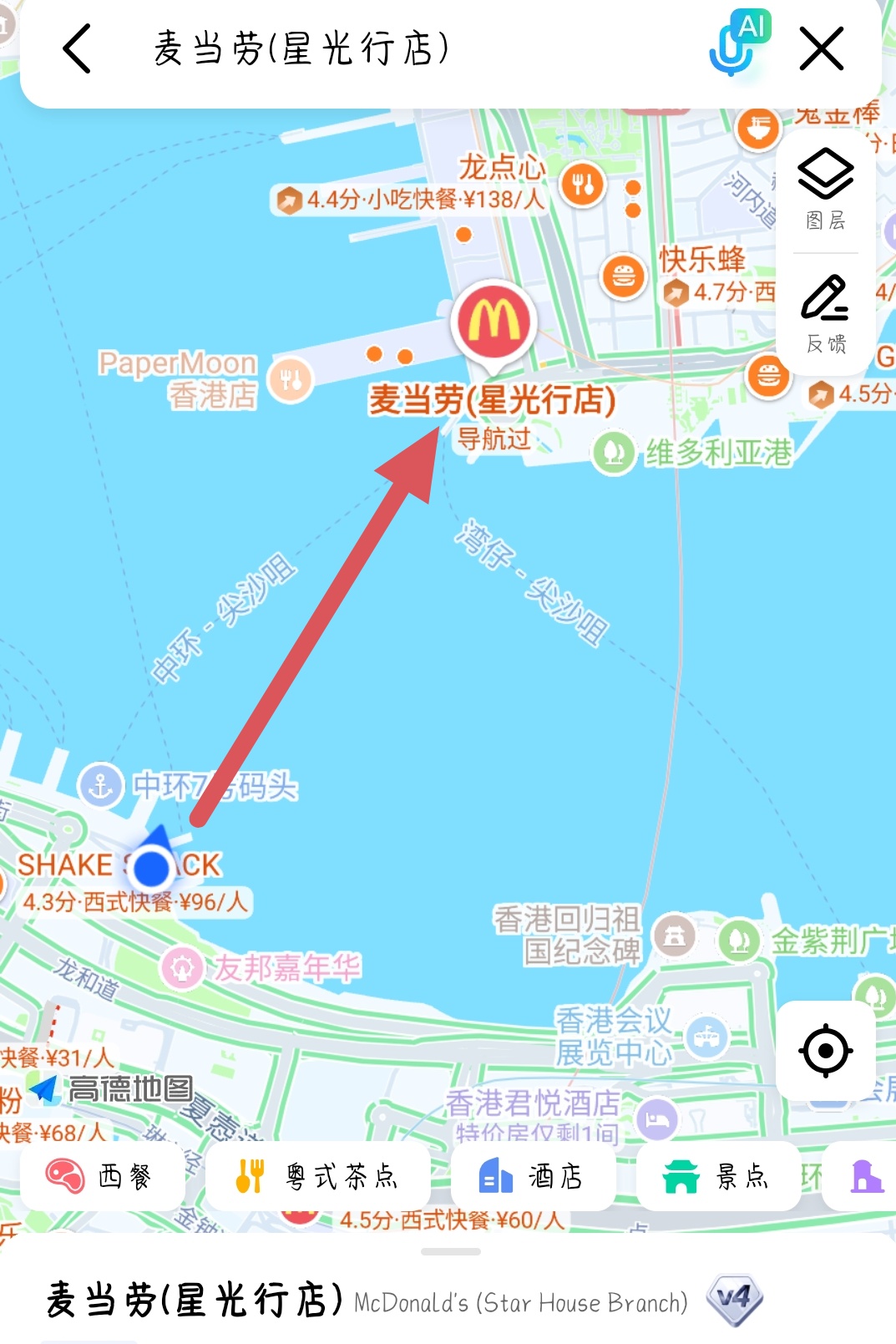This screenshot has height=1344, width=896.
Task: Recenter the map on my location
Action: click(826, 1050)
